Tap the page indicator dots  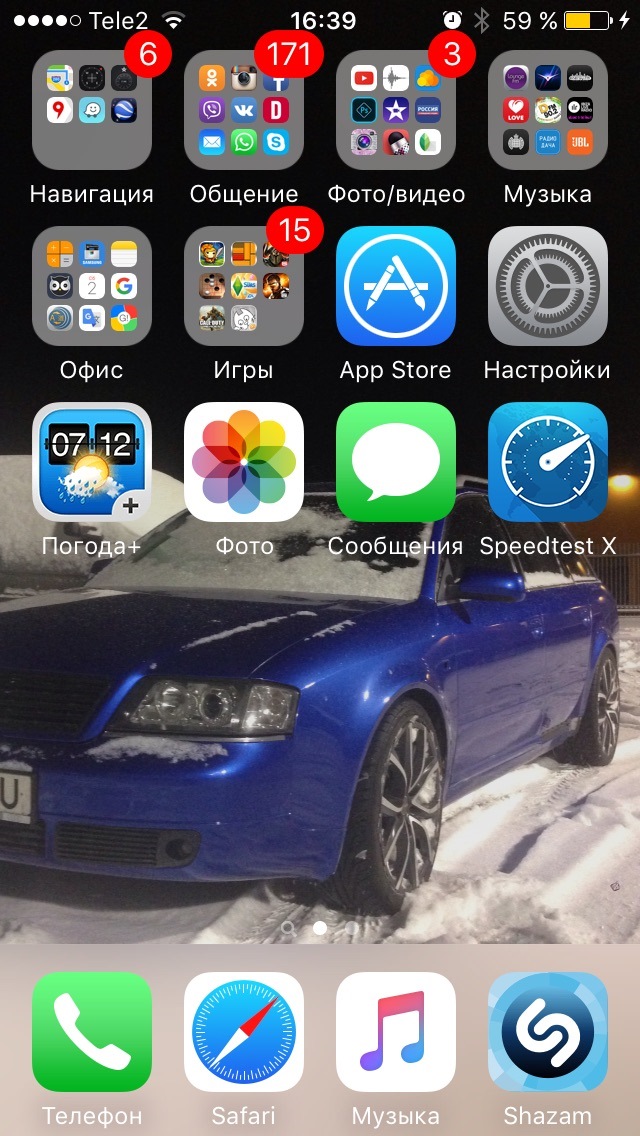pyautogui.click(x=320, y=928)
